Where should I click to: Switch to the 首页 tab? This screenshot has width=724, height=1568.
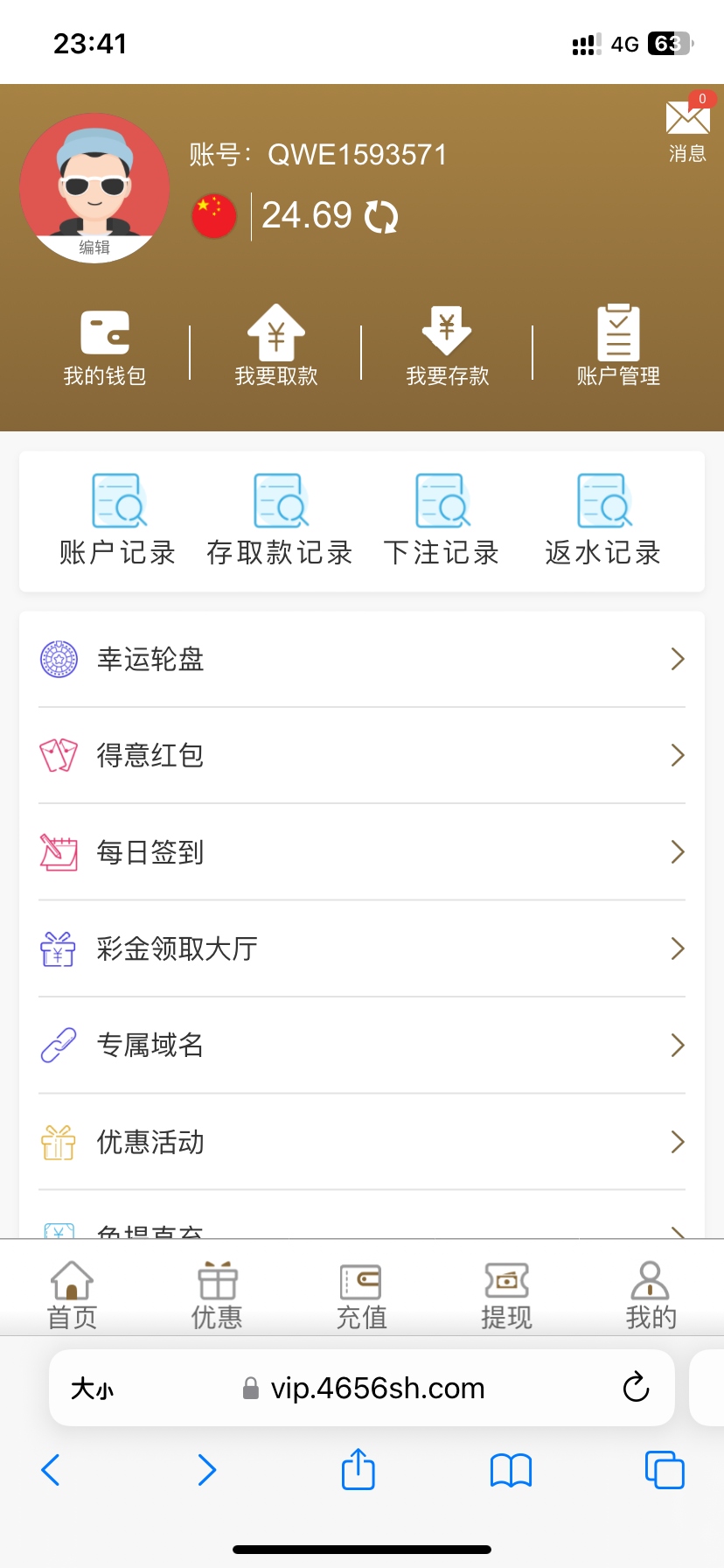click(x=72, y=1295)
